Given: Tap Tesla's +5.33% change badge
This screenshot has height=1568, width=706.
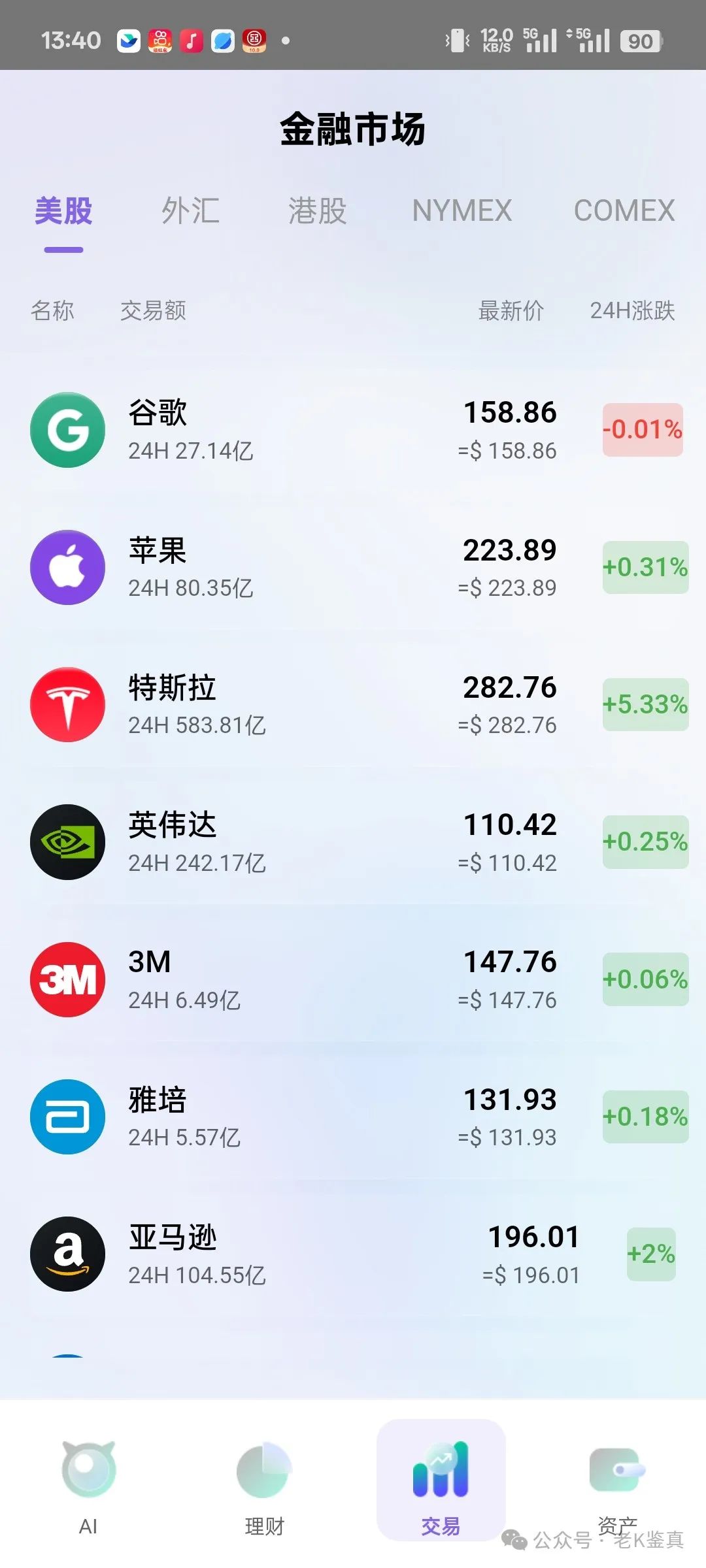Looking at the screenshot, I should coord(645,704).
